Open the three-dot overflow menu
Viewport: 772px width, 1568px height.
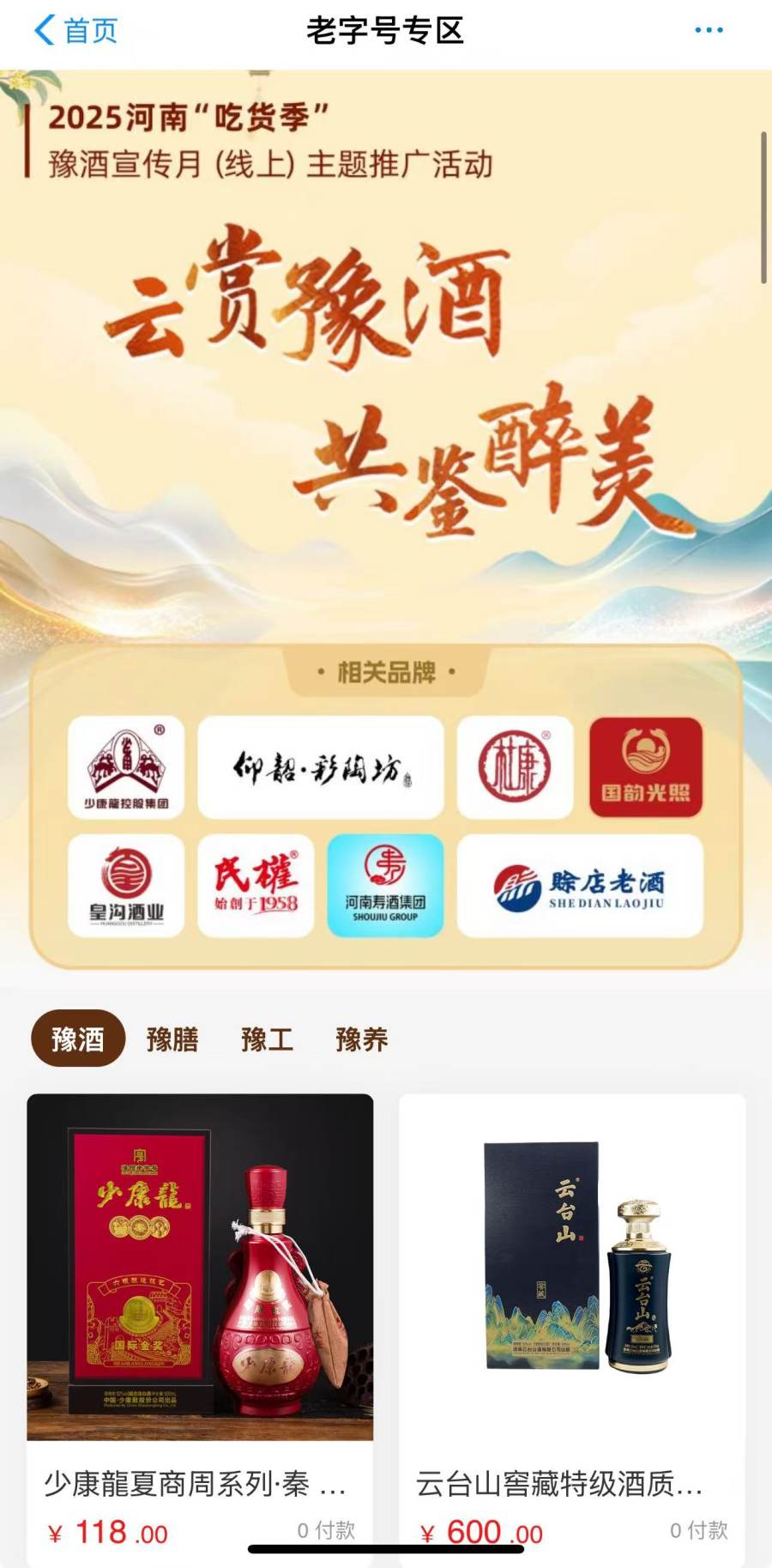[709, 30]
